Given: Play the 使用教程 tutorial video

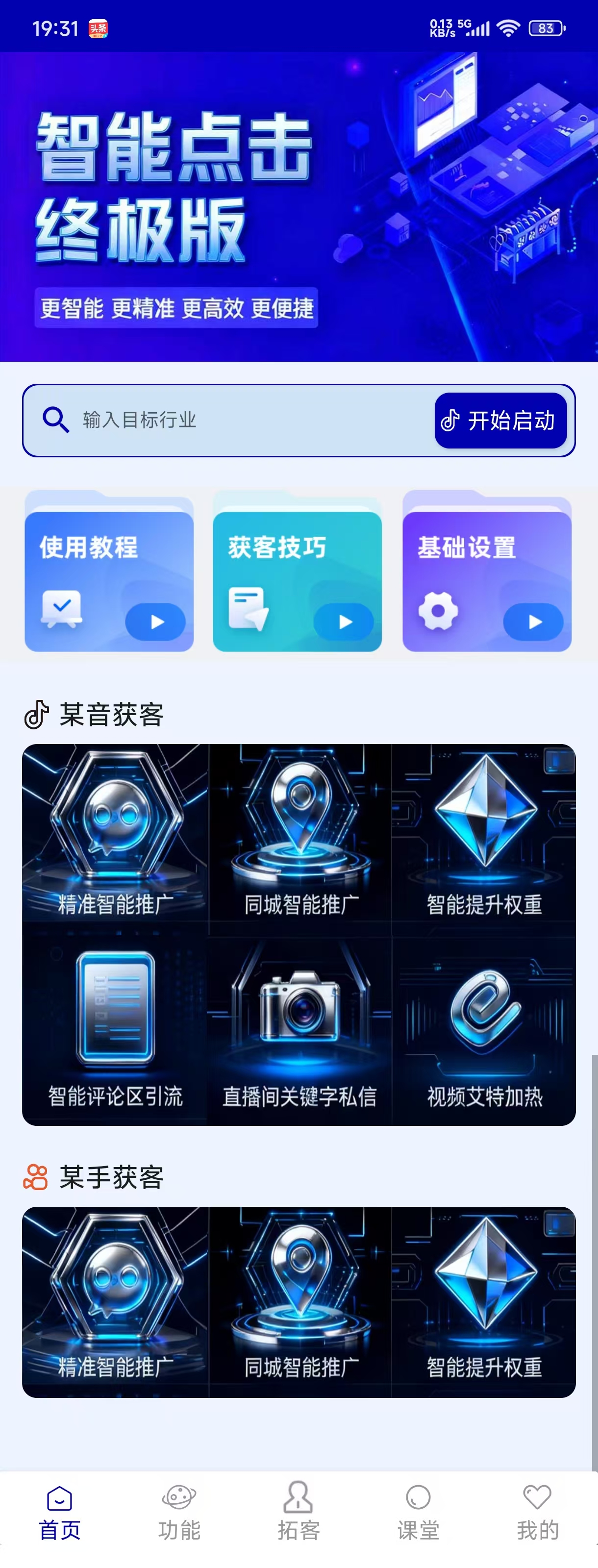Looking at the screenshot, I should (x=156, y=622).
